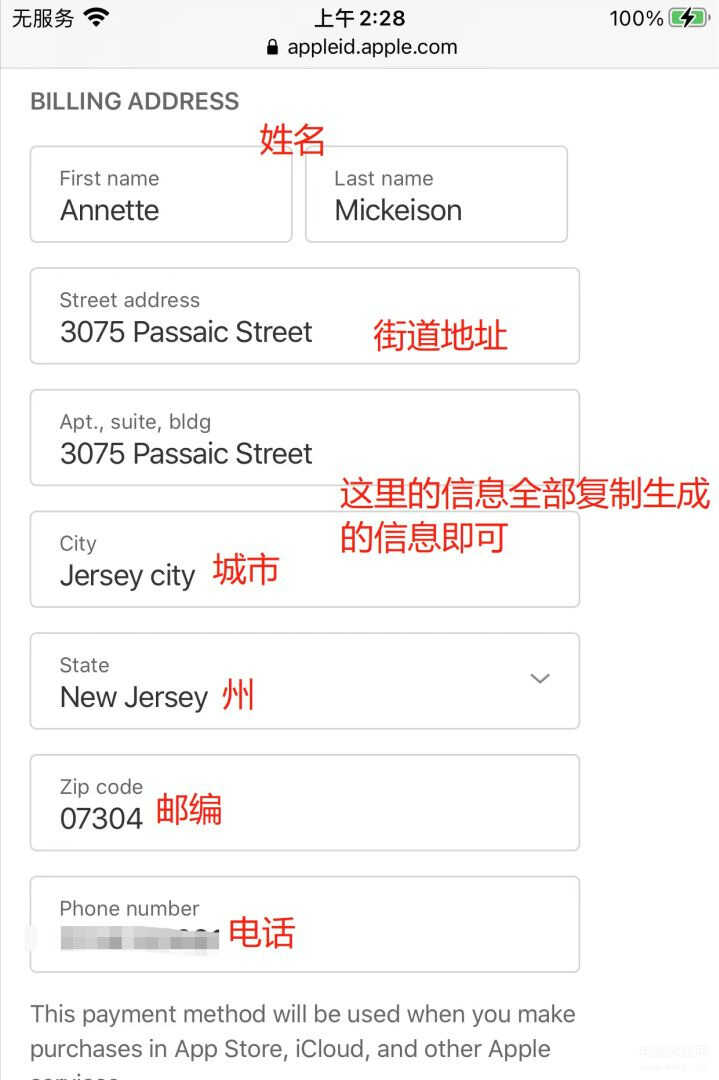Focus the City field
Image resolution: width=719 pixels, height=1080 pixels.
coord(304,560)
